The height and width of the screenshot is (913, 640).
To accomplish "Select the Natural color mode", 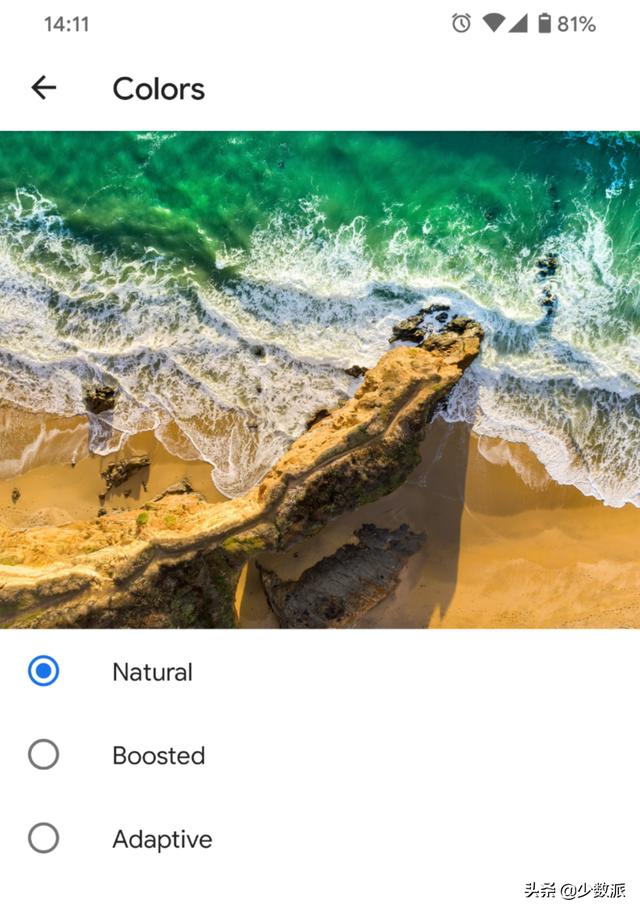I will click(44, 671).
